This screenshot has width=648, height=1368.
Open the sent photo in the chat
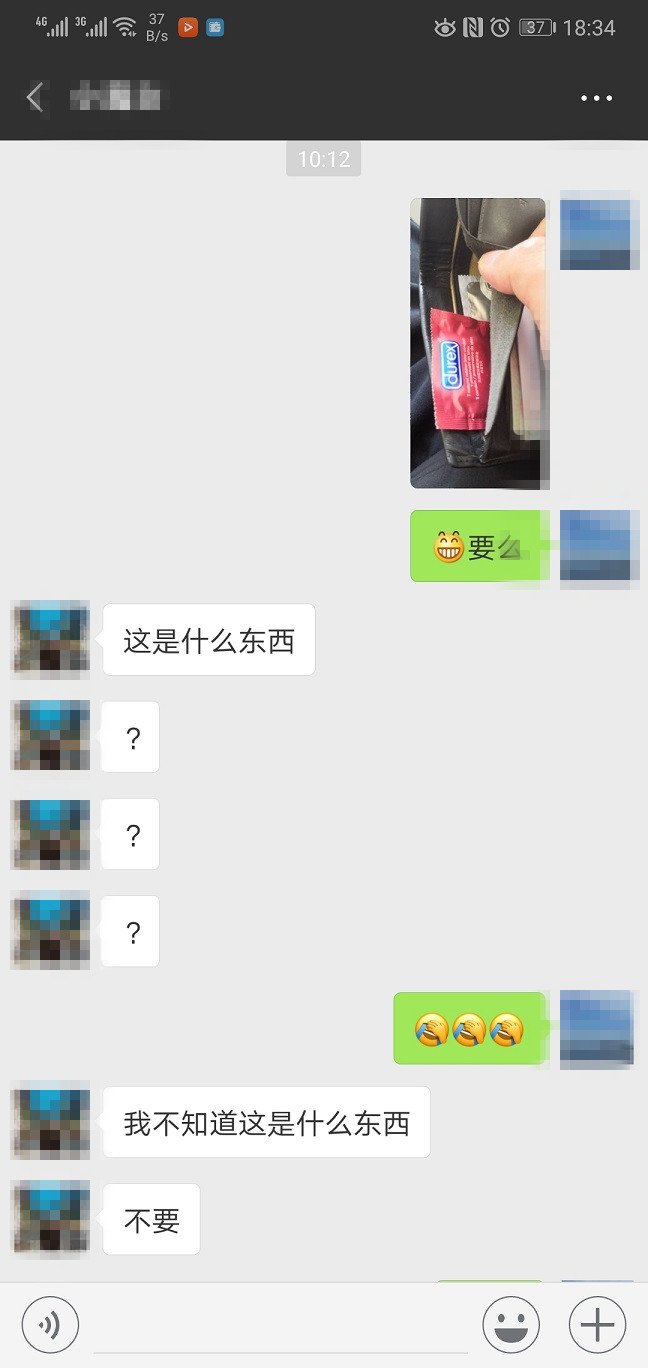point(478,343)
